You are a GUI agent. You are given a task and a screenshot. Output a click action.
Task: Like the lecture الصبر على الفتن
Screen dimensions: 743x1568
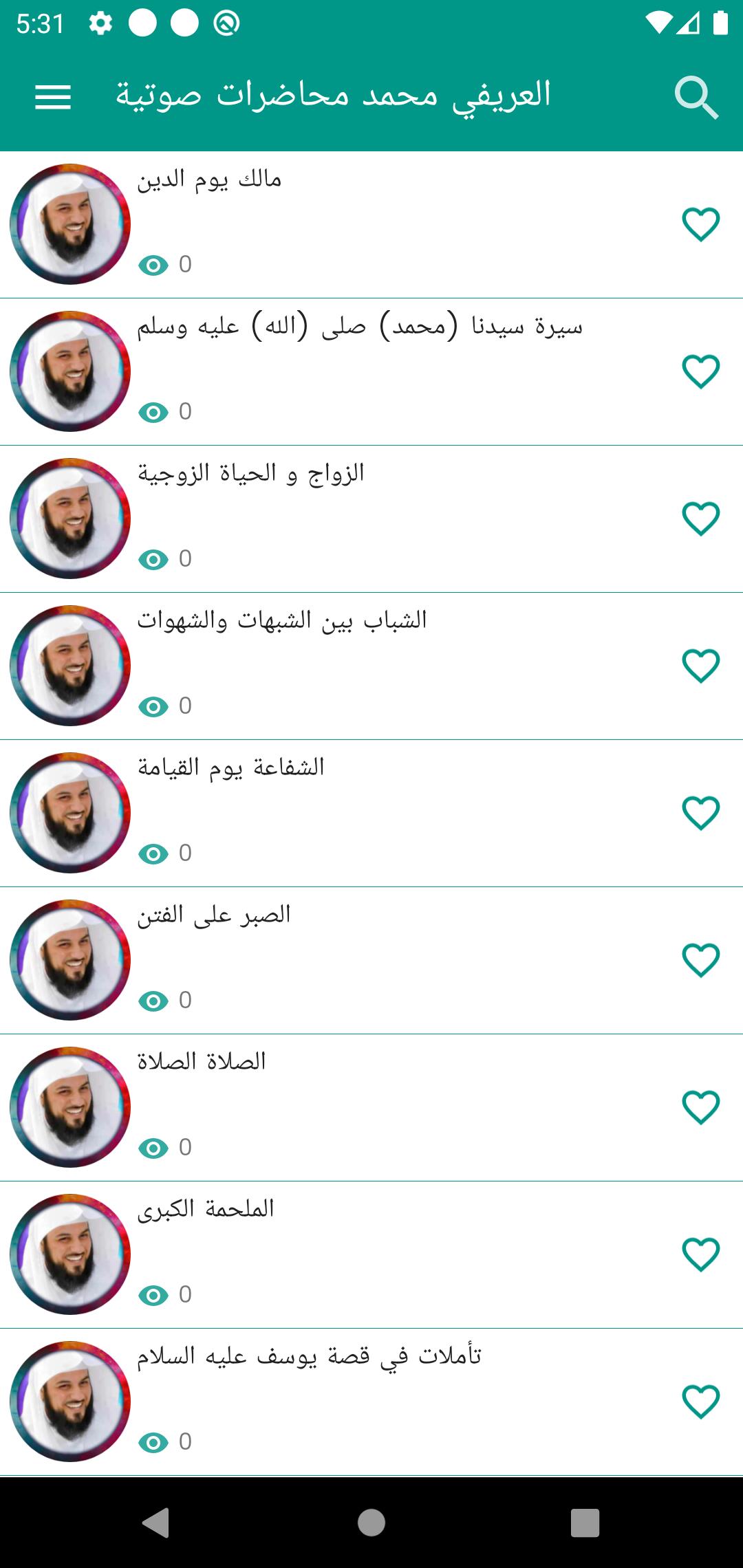[700, 960]
